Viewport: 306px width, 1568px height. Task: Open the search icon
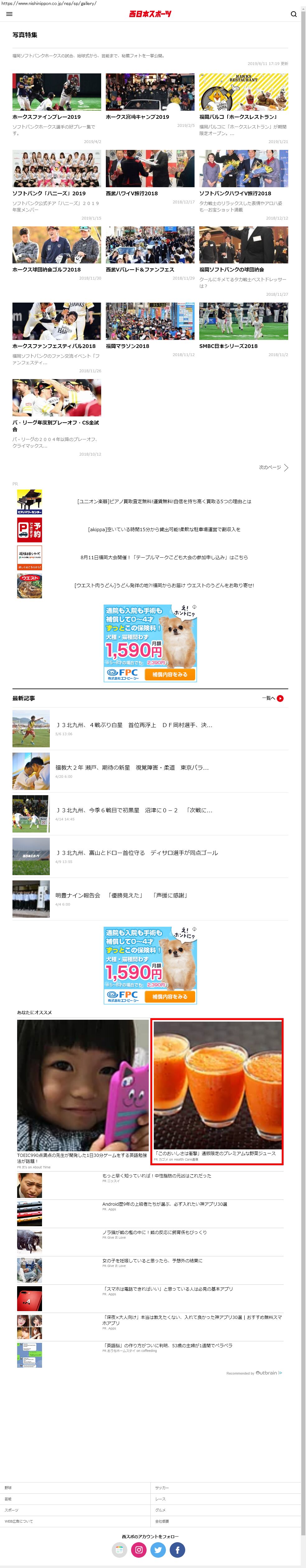click(293, 14)
